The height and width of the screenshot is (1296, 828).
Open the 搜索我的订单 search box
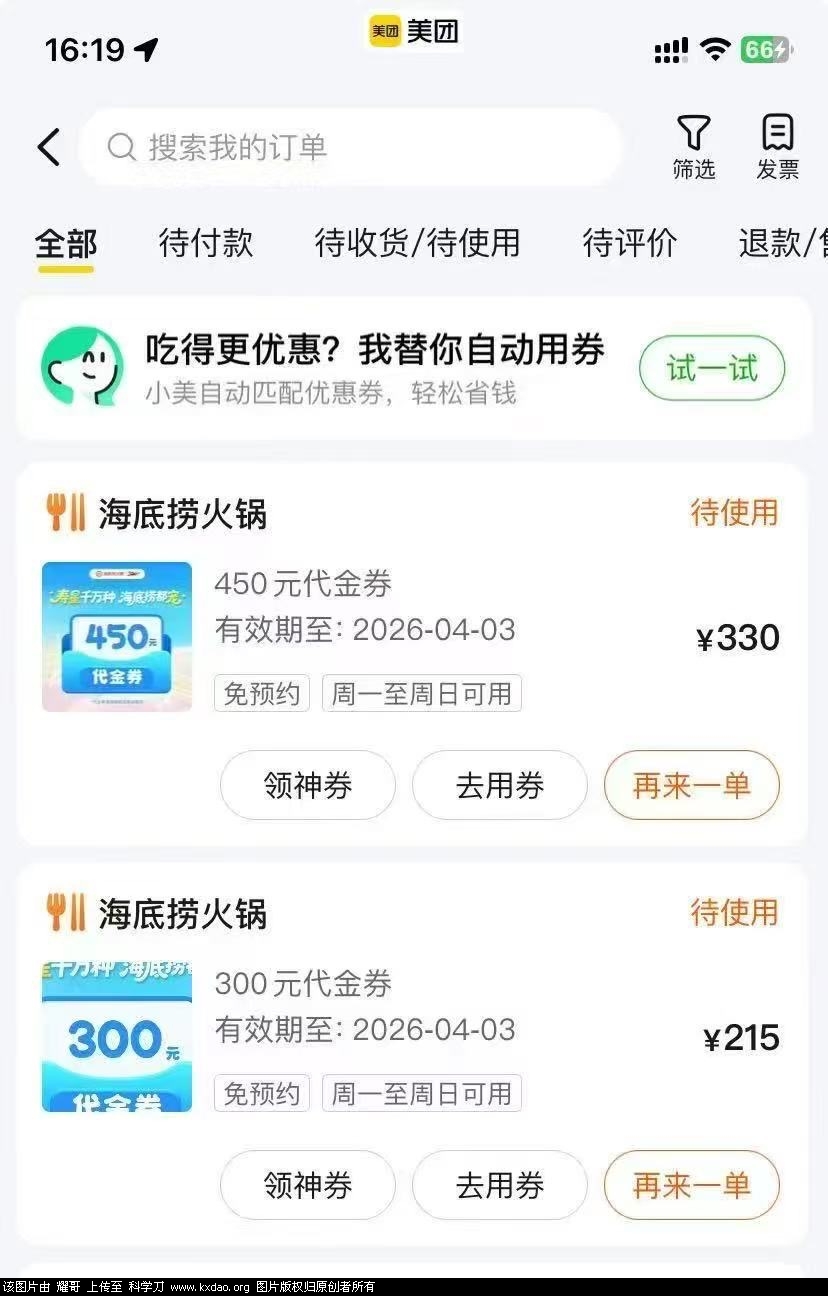coord(350,148)
